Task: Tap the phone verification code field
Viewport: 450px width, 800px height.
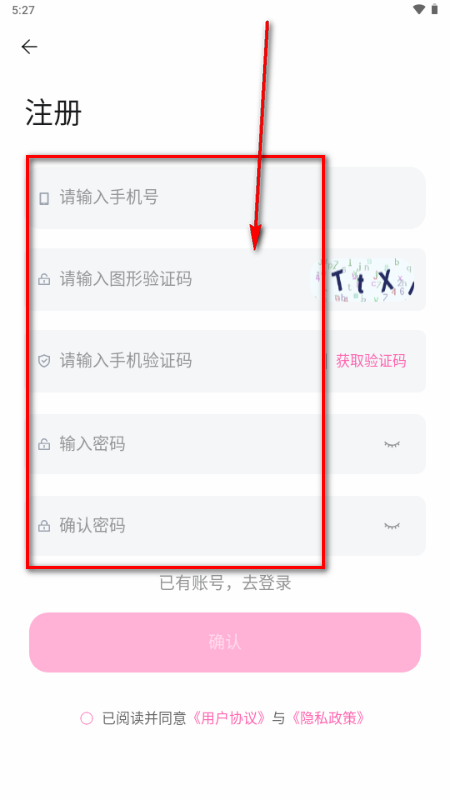Action: 176,361
